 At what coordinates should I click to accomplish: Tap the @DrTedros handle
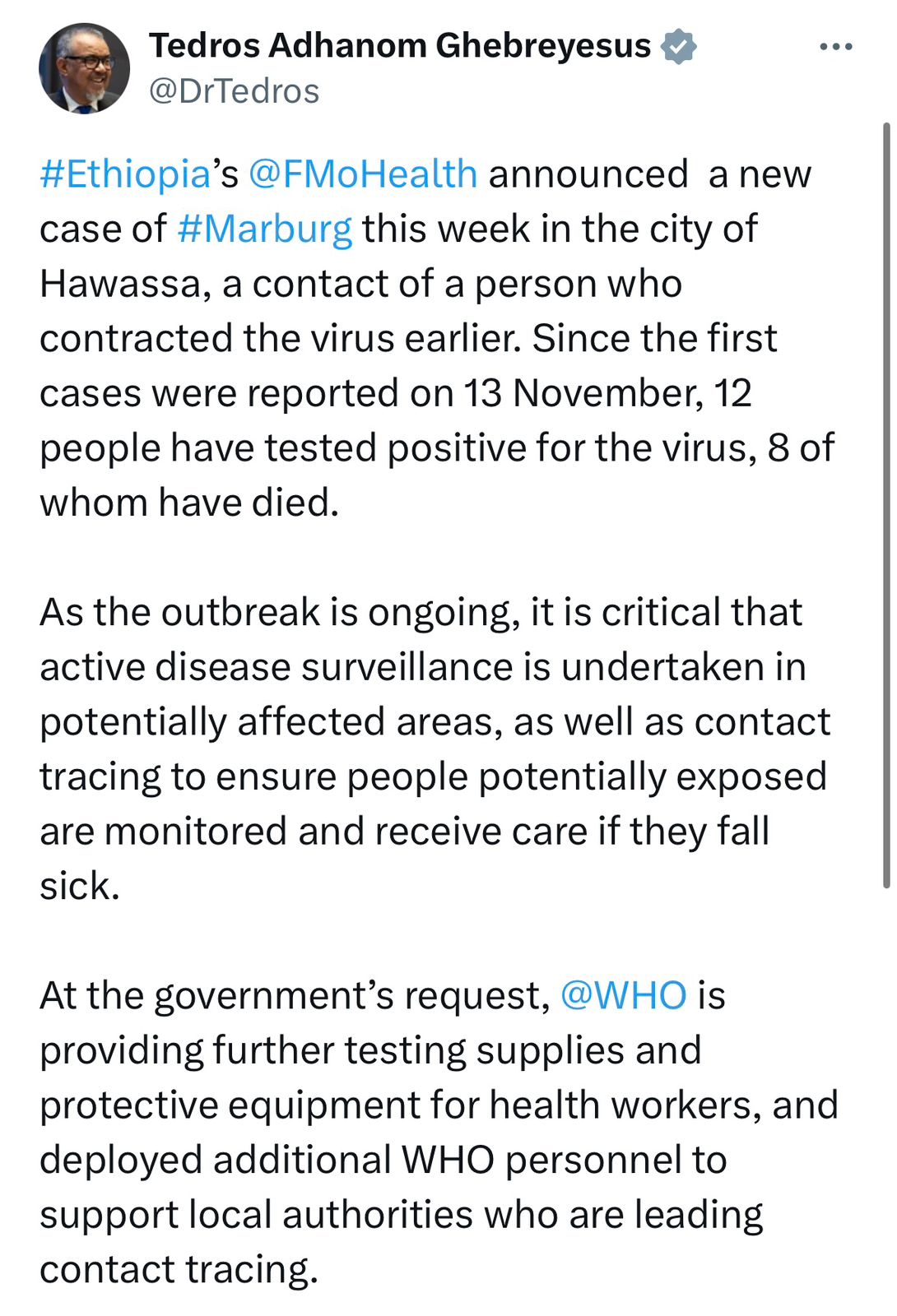[x=234, y=91]
